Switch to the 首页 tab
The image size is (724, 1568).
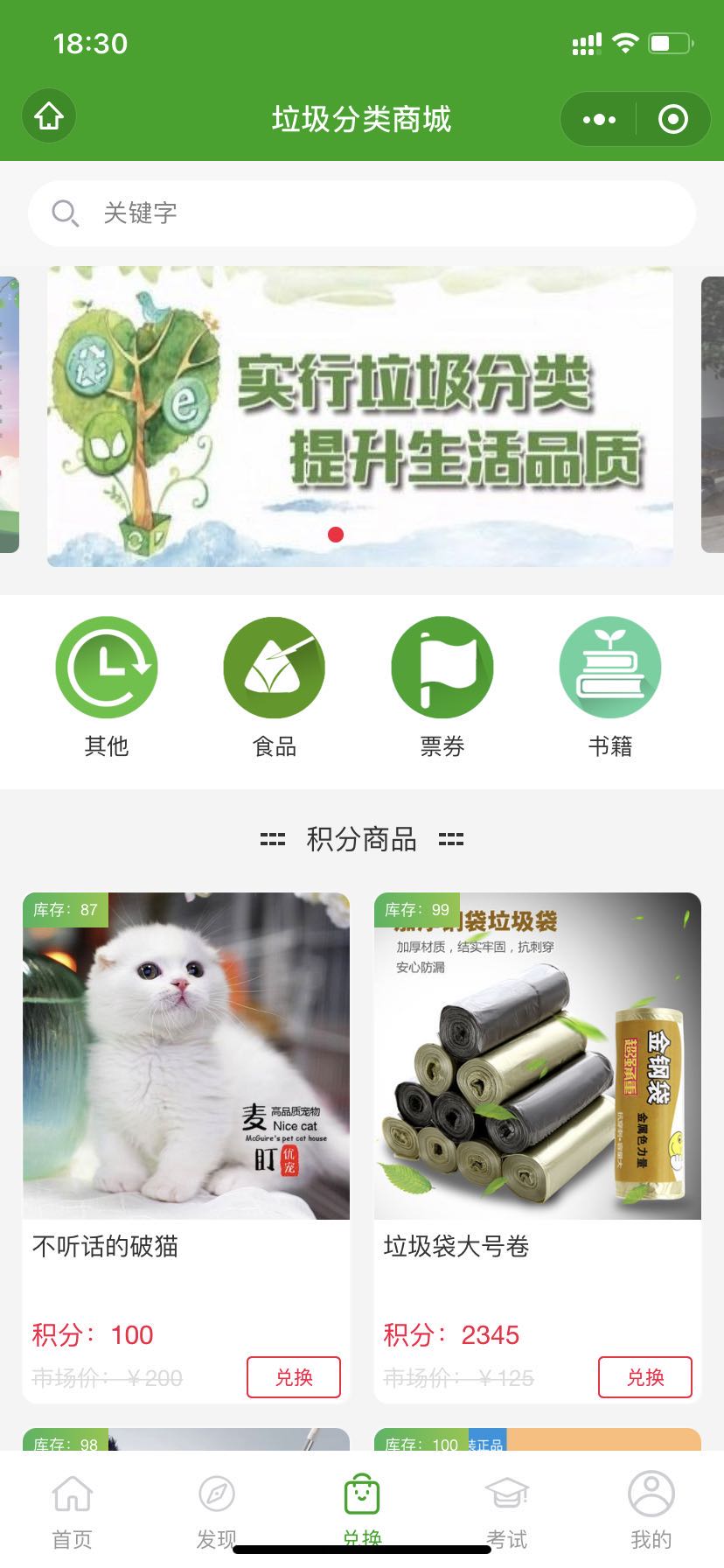click(x=73, y=1508)
